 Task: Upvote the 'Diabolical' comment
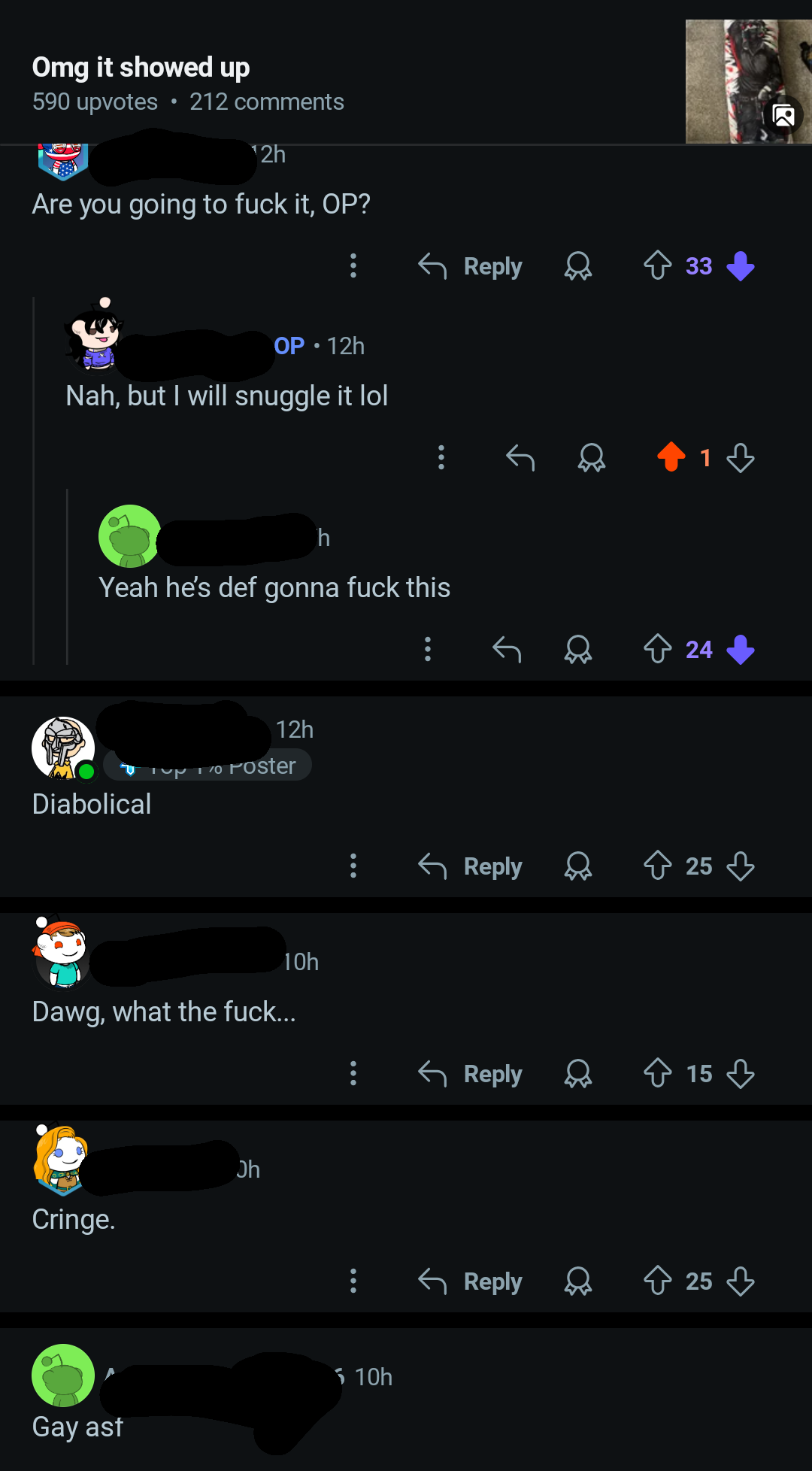658,866
